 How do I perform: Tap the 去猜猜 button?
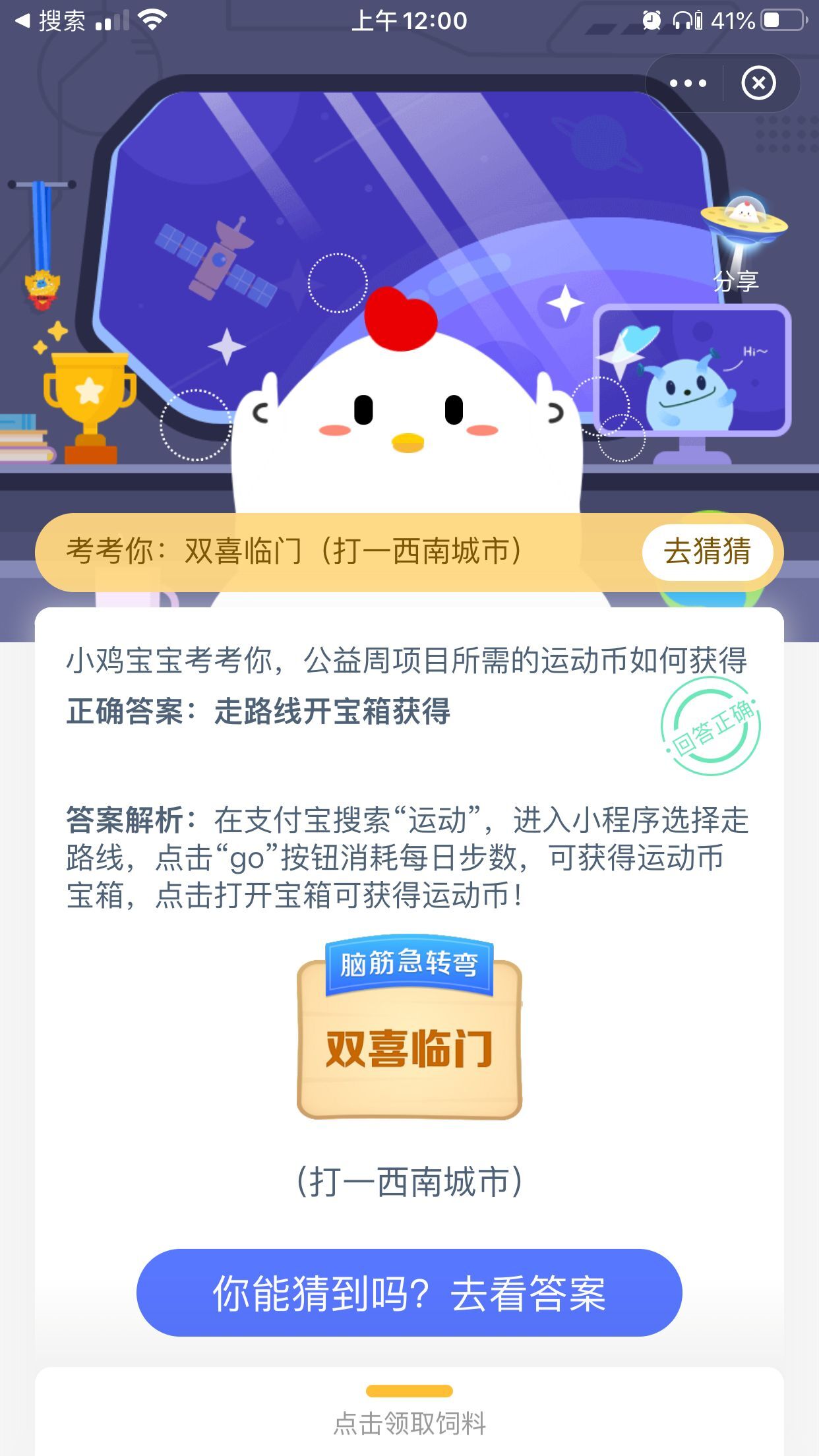(x=707, y=552)
